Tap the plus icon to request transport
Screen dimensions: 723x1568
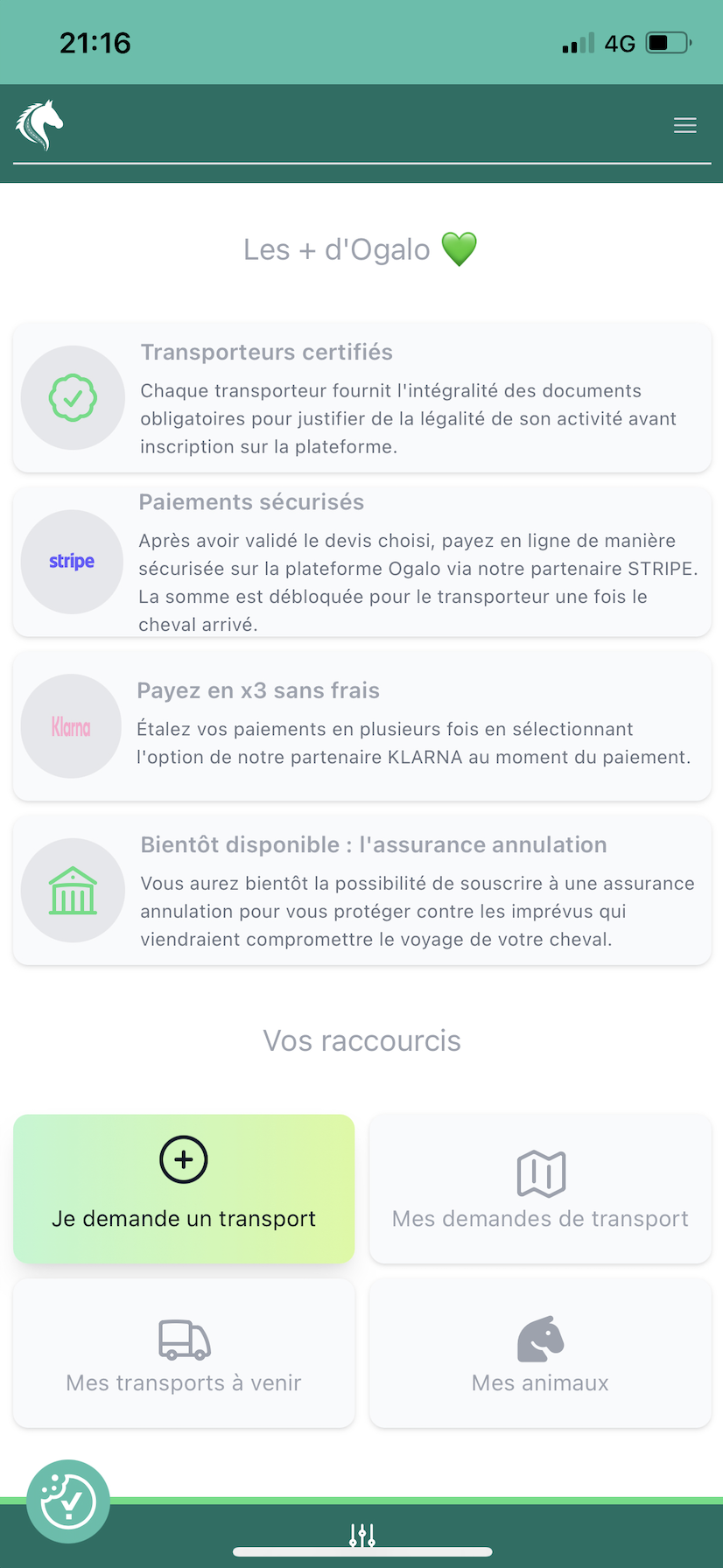tap(183, 1160)
